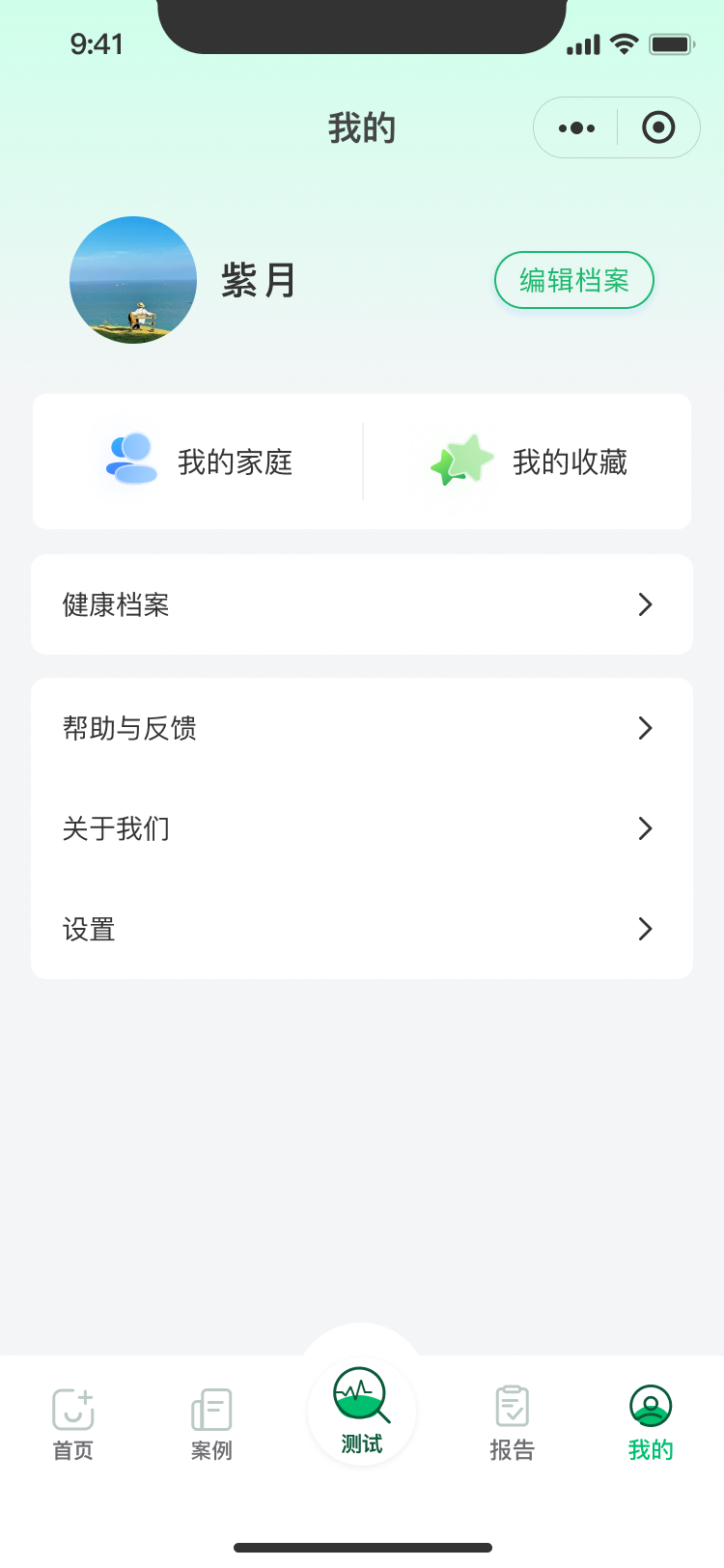Switch to the 案例 tab
Image resolution: width=724 pixels, height=1568 pixels.
[211, 1423]
